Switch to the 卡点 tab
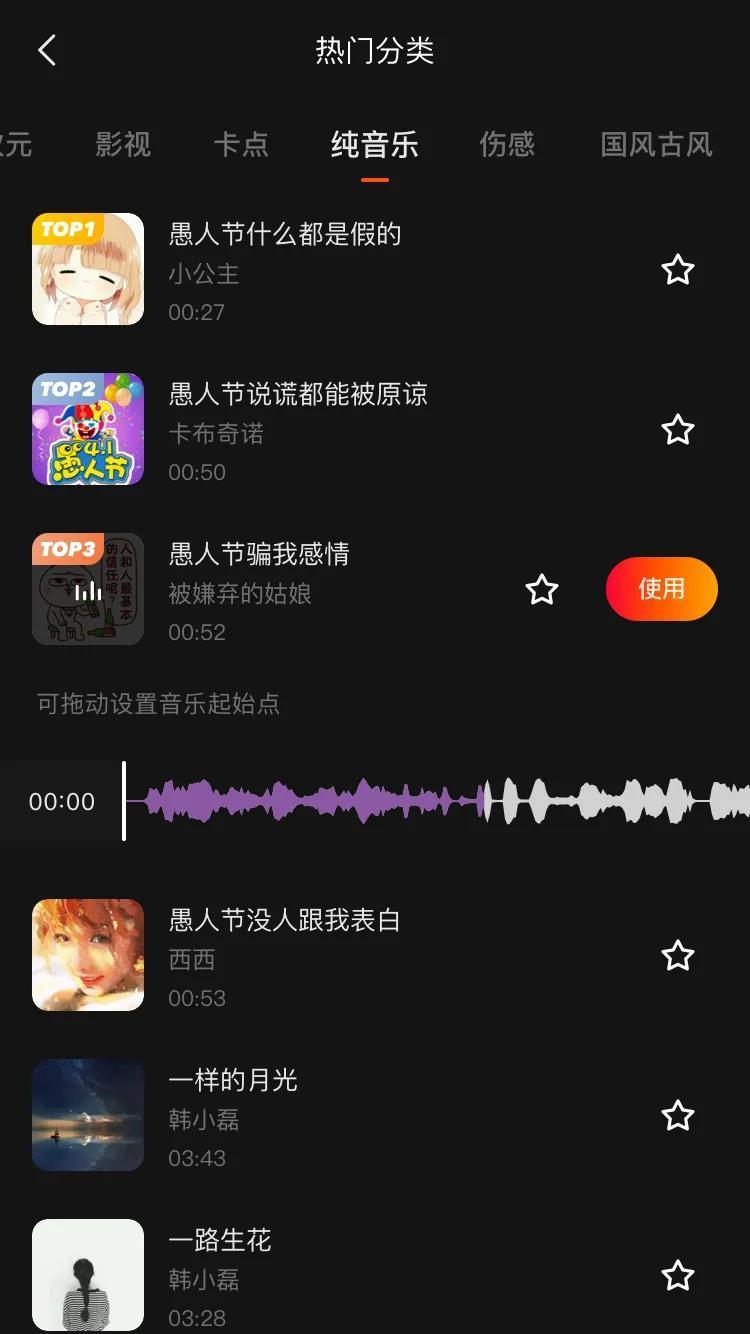Image resolution: width=750 pixels, height=1334 pixels. (x=241, y=144)
